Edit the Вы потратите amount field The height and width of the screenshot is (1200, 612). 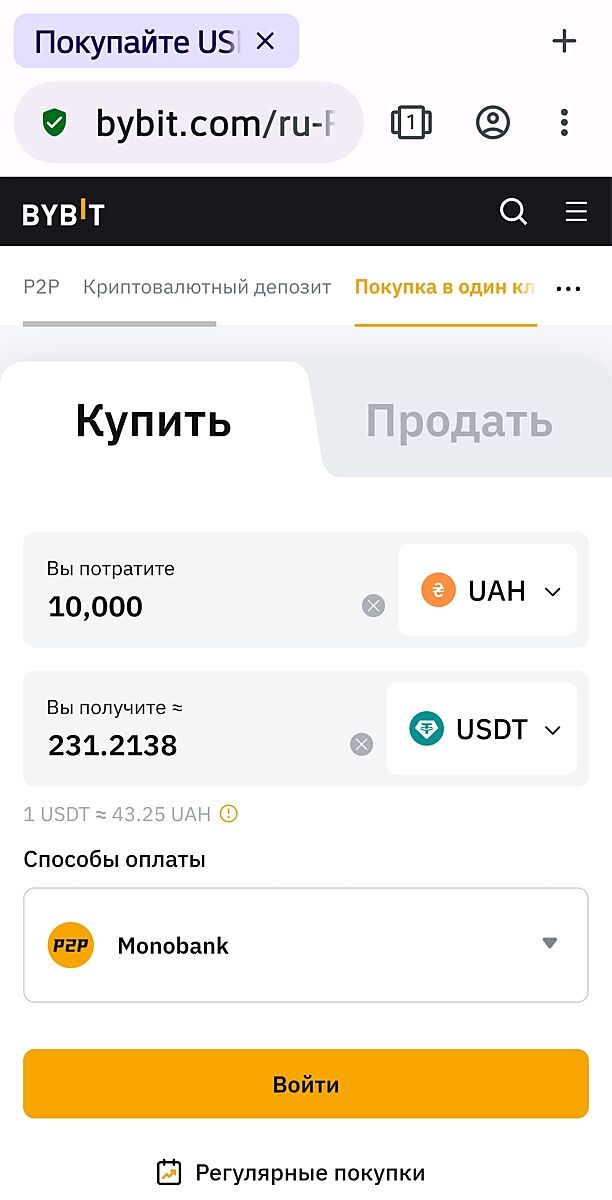[x=190, y=606]
